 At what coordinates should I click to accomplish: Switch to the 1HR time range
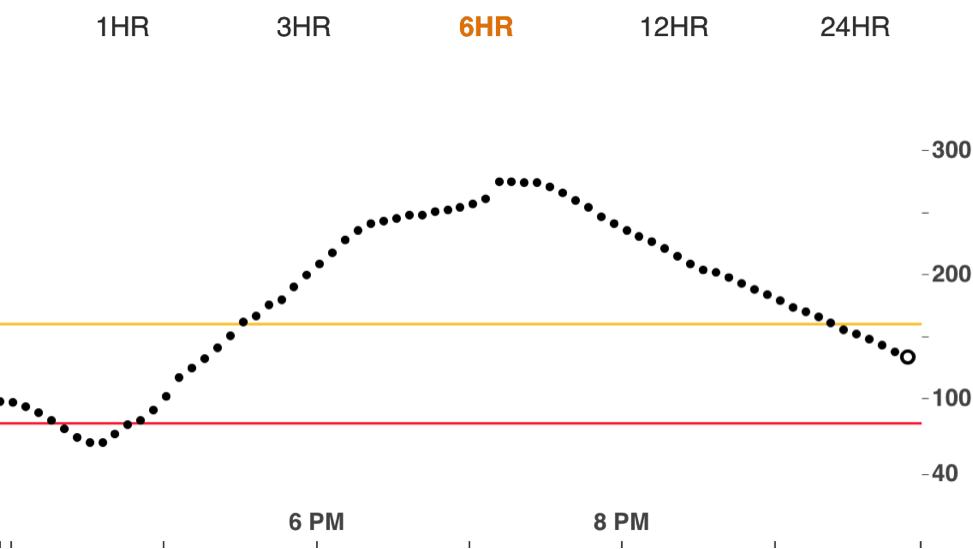point(122,28)
